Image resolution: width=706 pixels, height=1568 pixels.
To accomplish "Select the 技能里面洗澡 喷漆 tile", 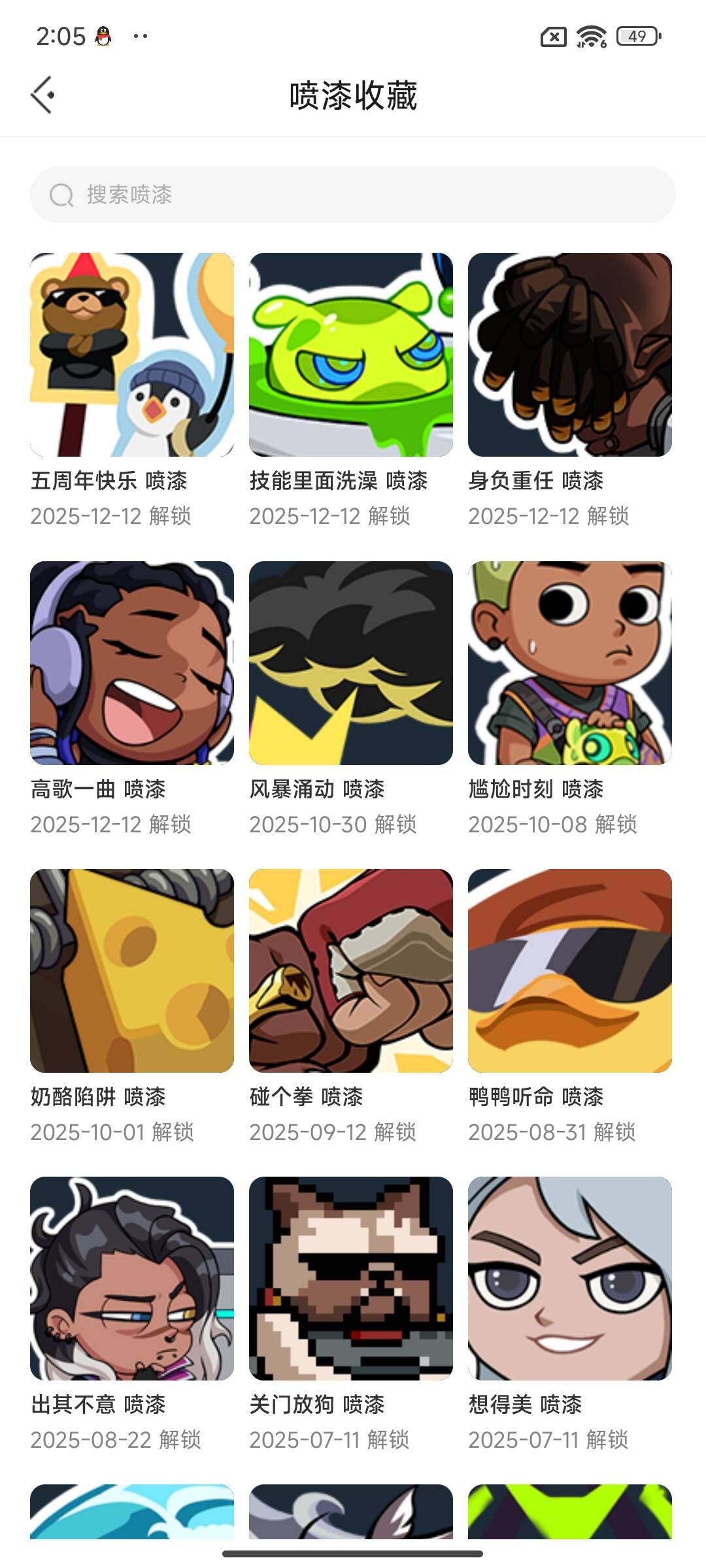I will pyautogui.click(x=351, y=355).
